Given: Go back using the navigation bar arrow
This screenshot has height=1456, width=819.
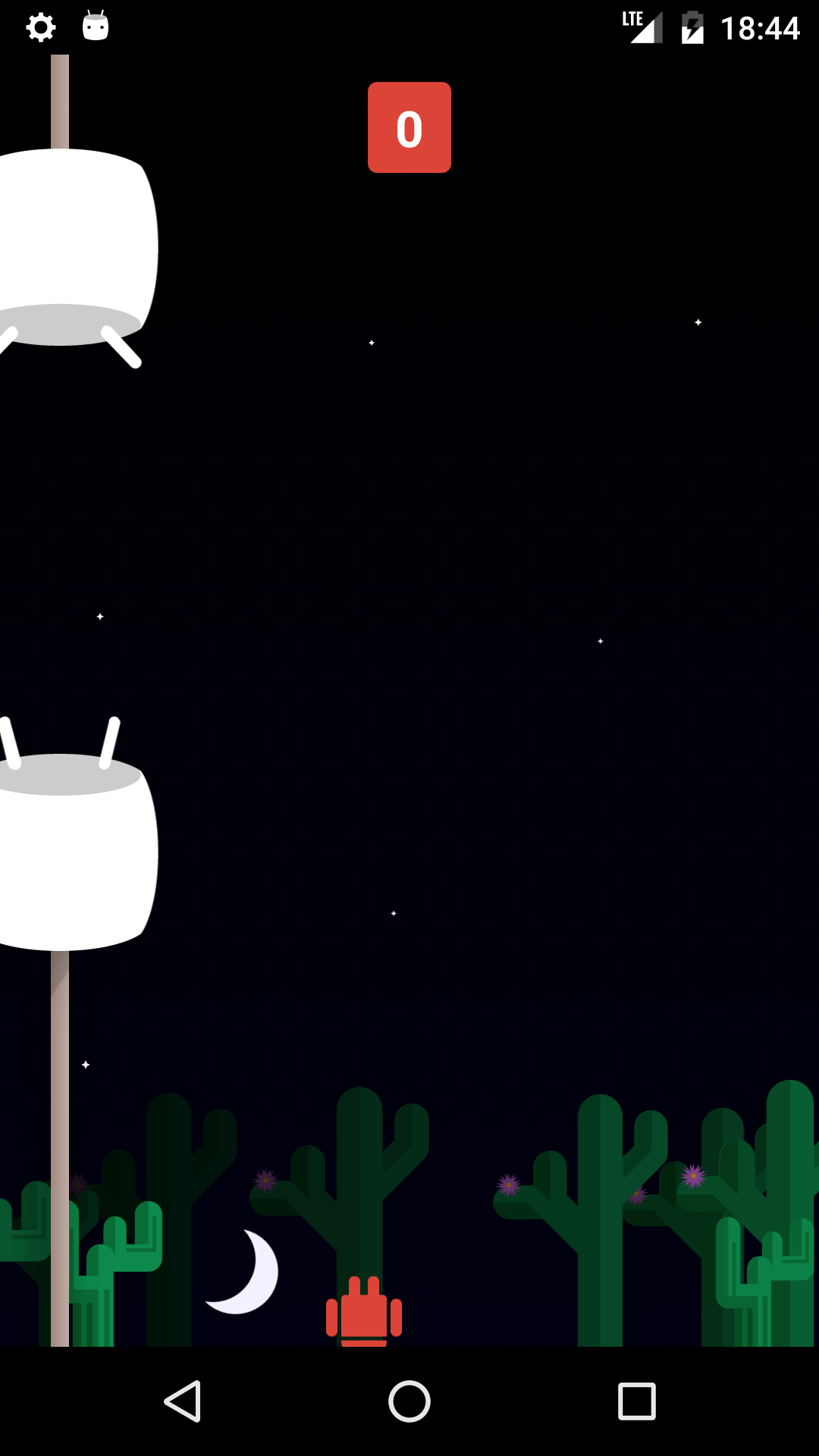Looking at the screenshot, I should pos(183,1401).
